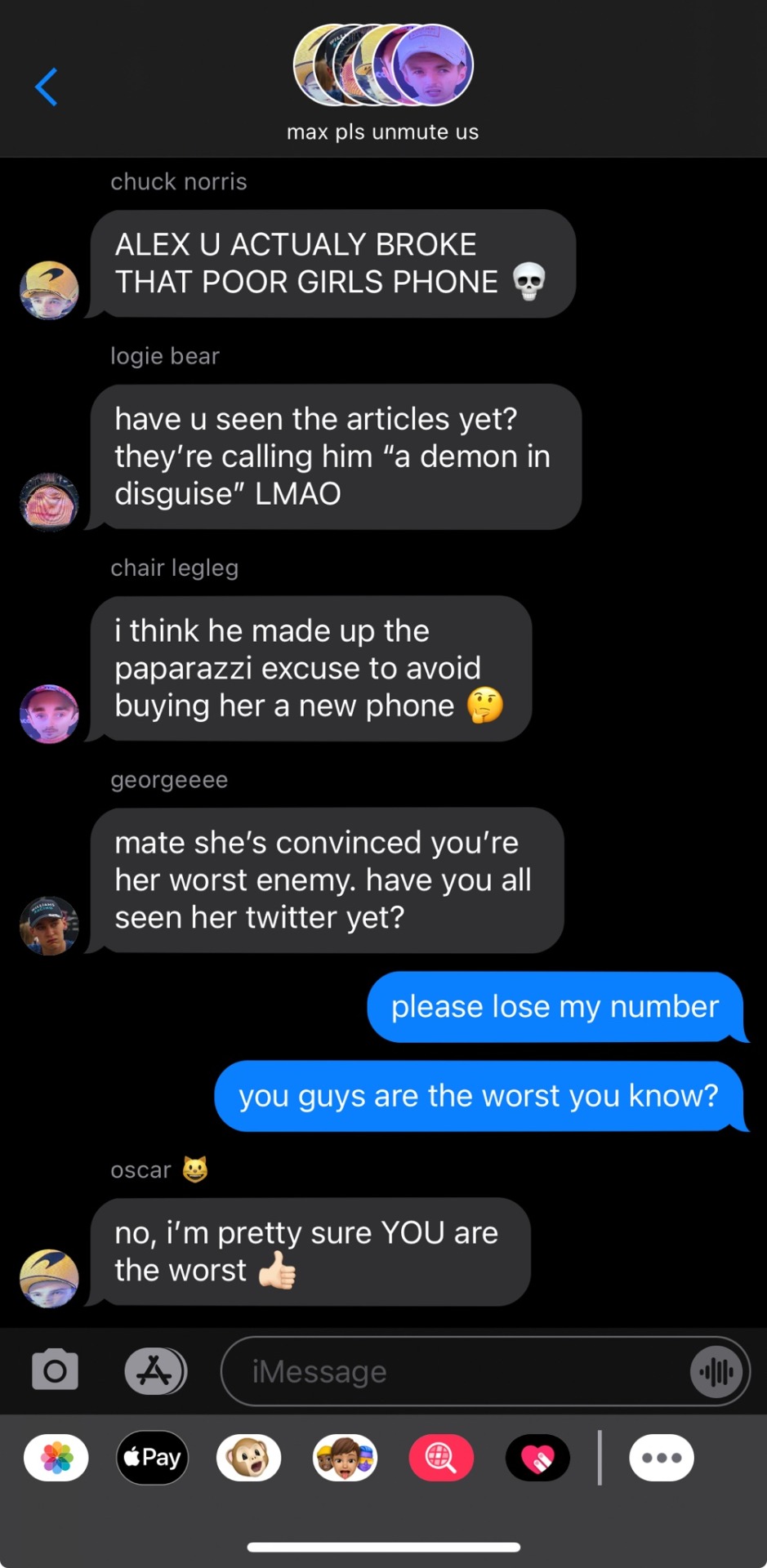
Task: Tap chuck norris's profile picture
Action: click(49, 290)
